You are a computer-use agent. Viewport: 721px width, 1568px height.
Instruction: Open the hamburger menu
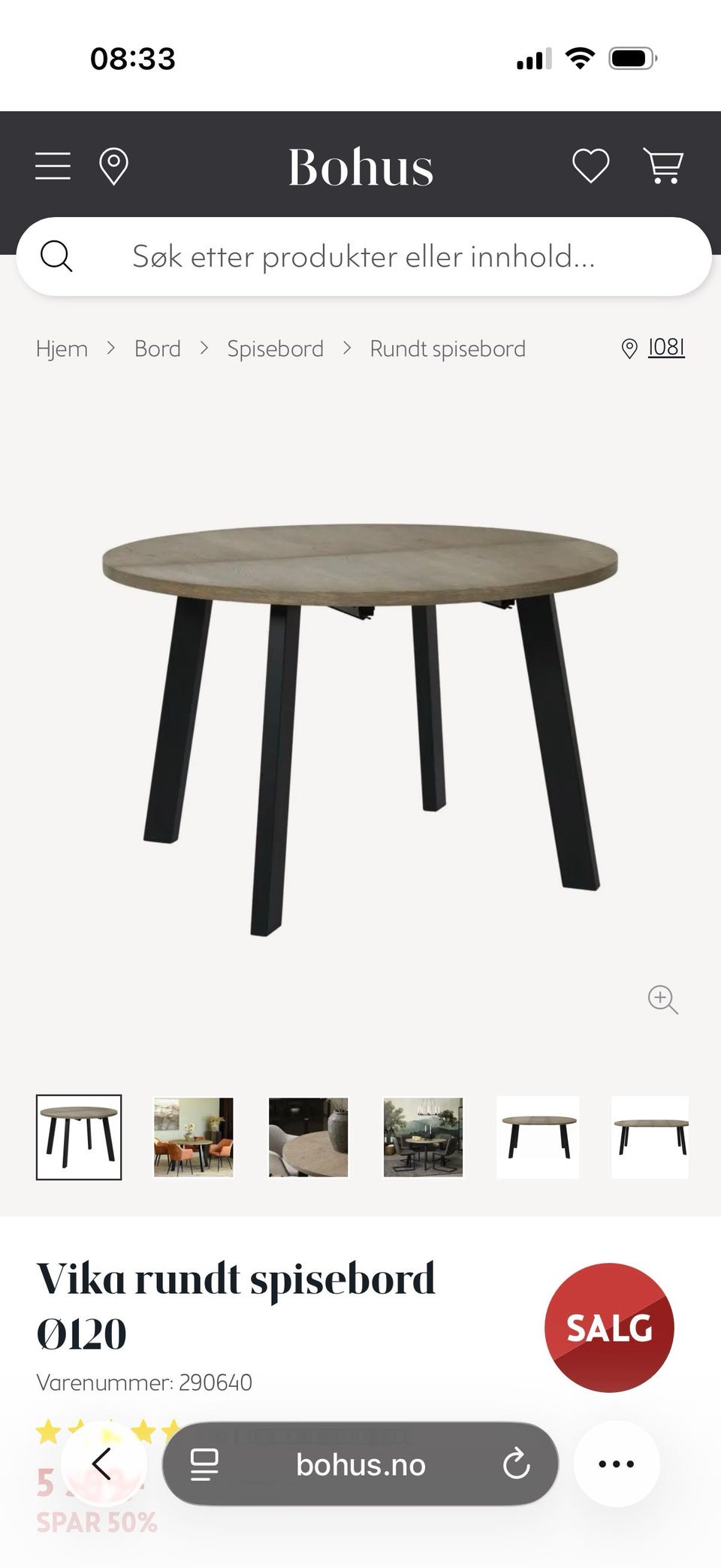(x=53, y=165)
